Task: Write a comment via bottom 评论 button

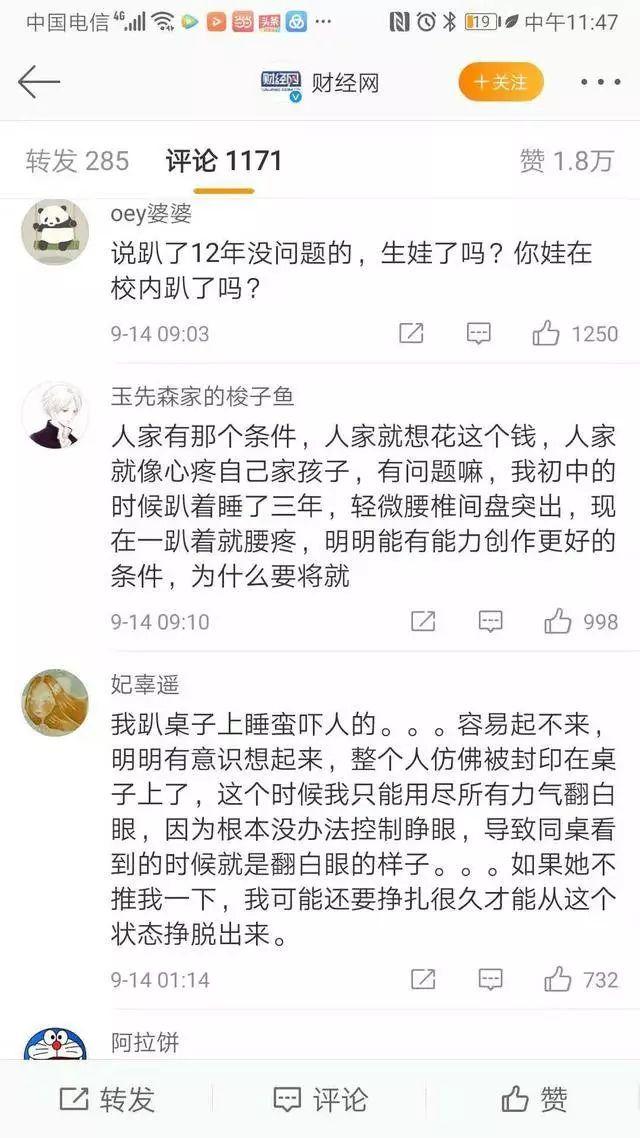Action: [320, 1099]
